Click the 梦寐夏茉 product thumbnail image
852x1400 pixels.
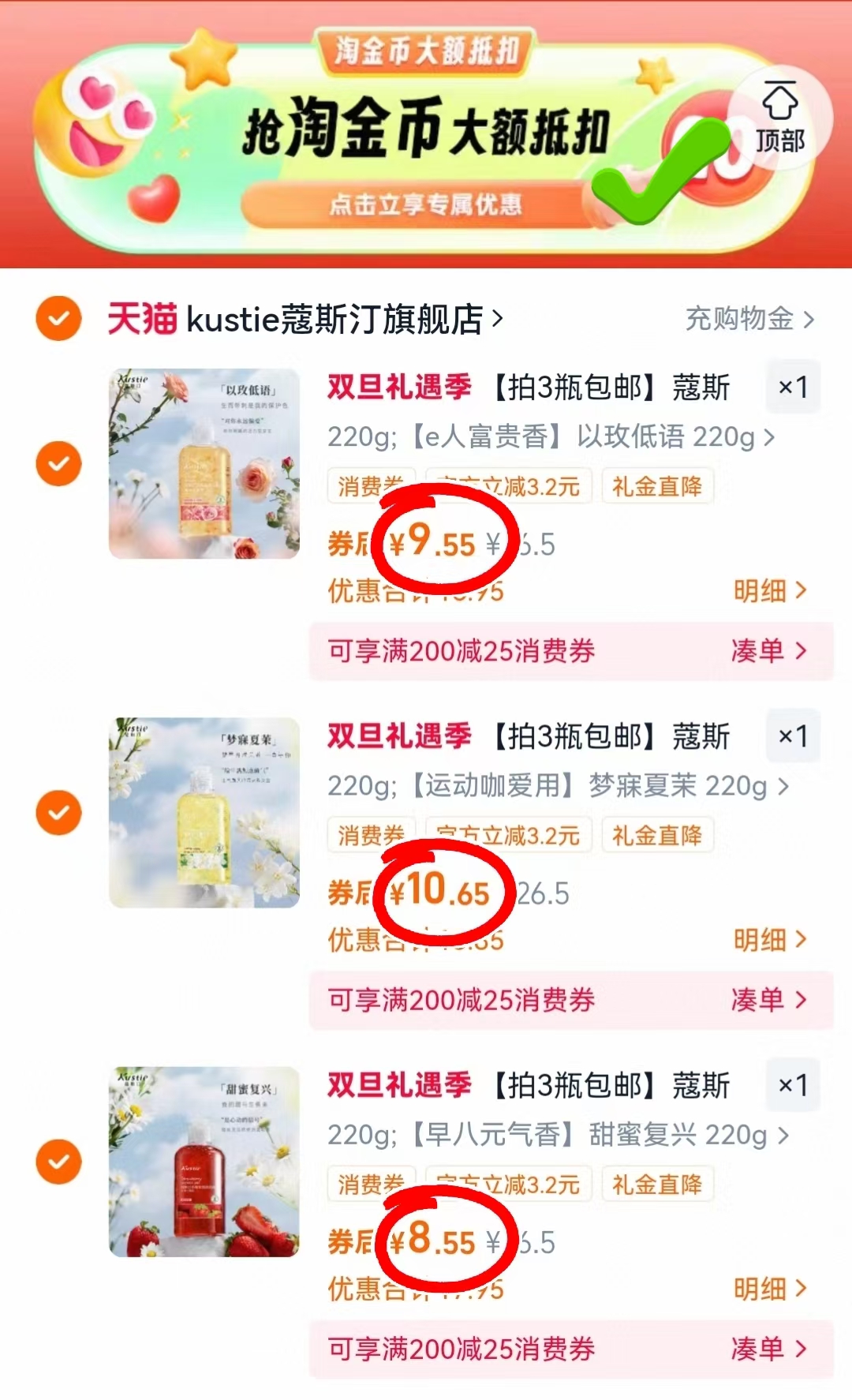204,813
